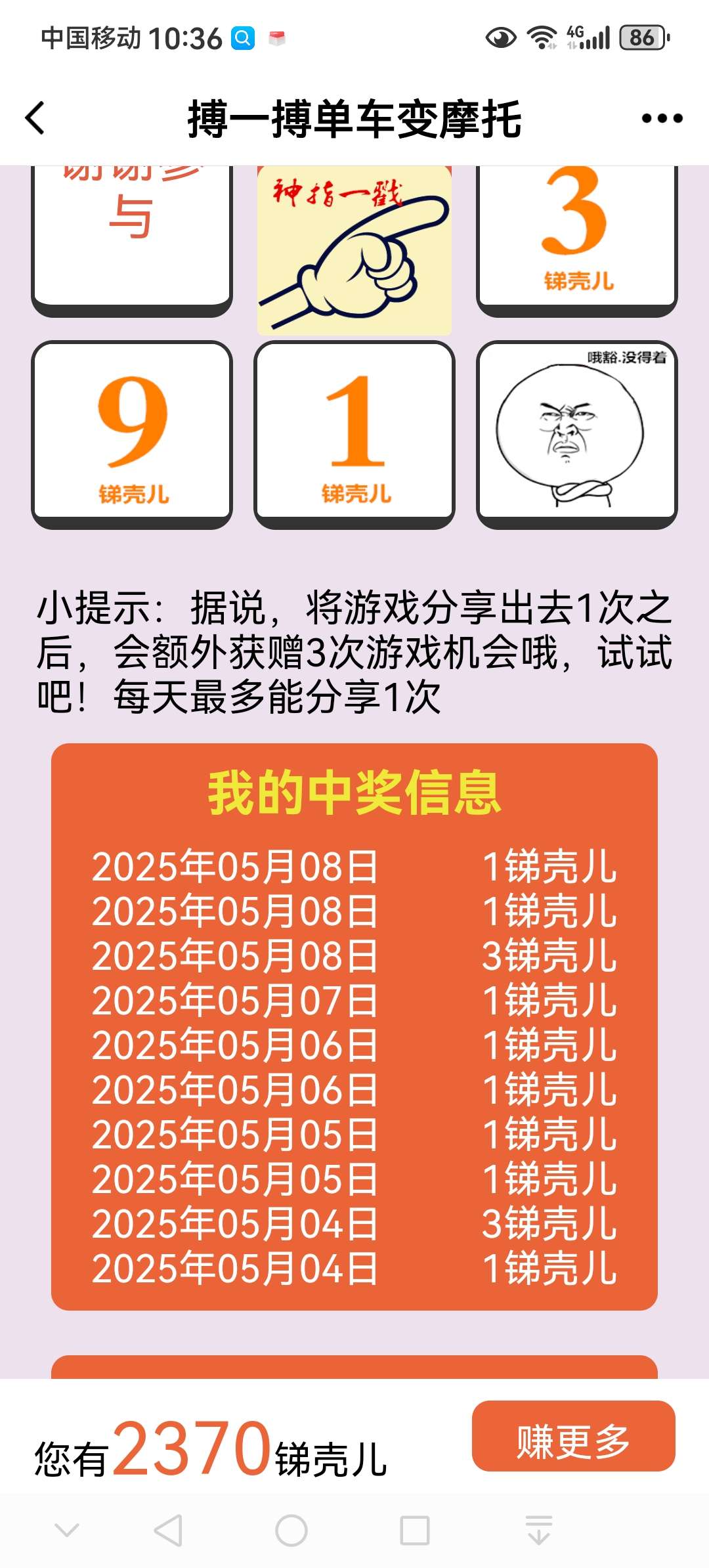Open the three-dot overflow menu

662,119
